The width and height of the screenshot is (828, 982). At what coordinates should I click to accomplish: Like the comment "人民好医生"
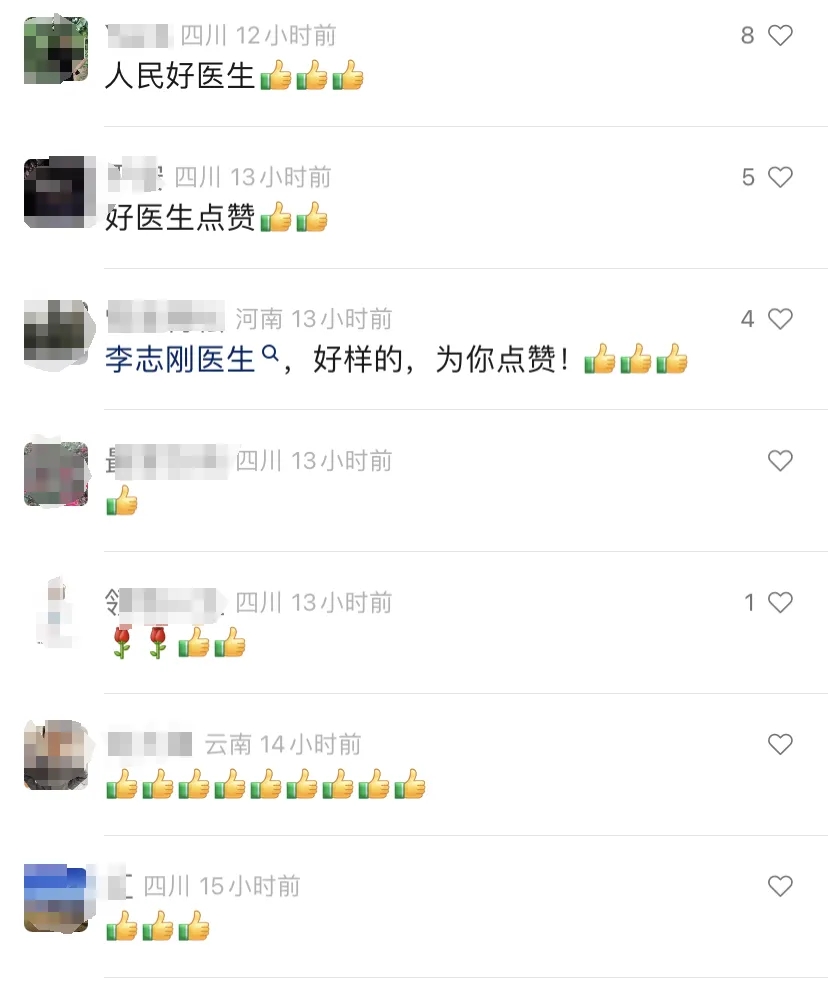(x=779, y=36)
